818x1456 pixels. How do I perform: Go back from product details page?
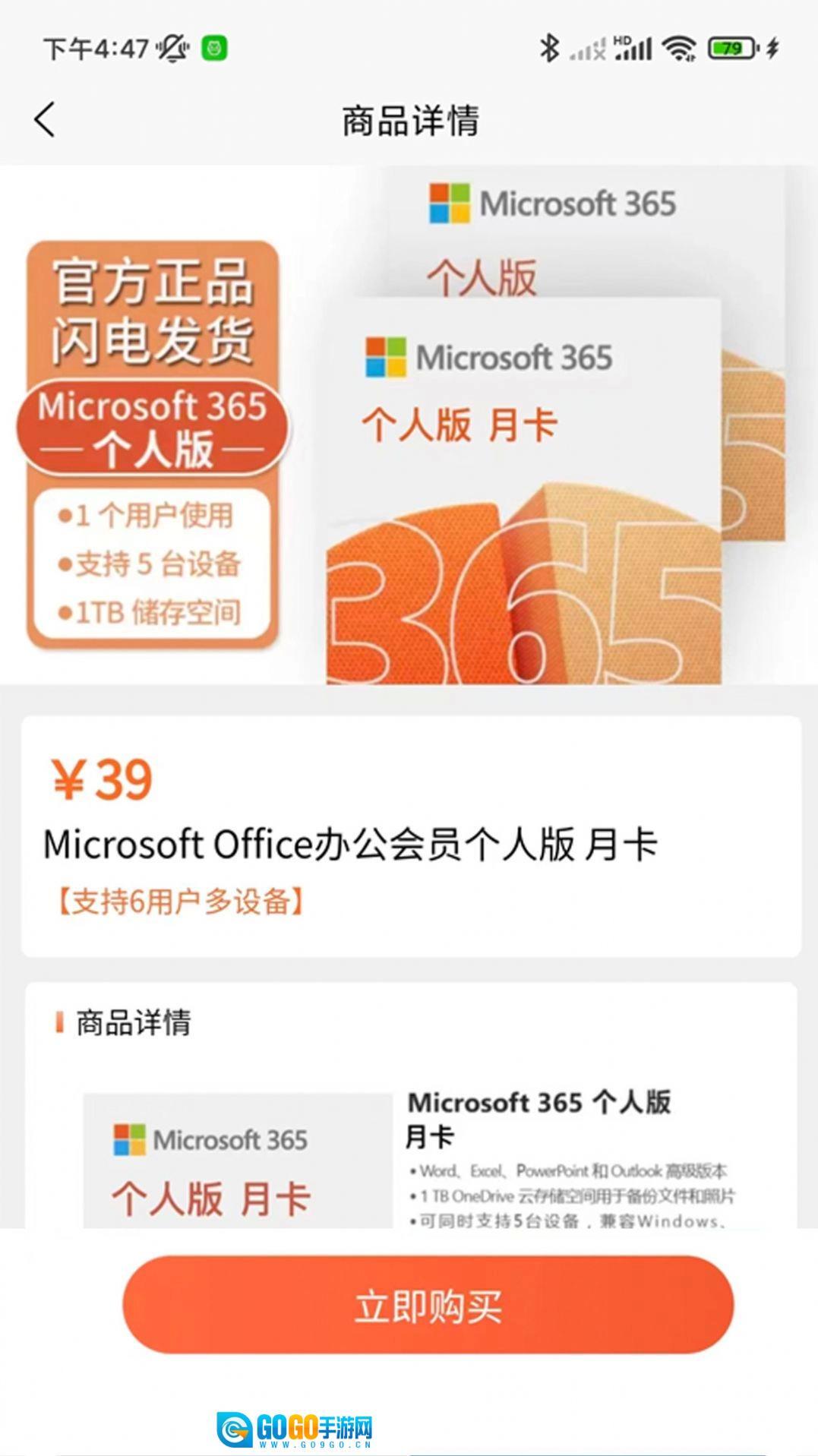(x=46, y=120)
